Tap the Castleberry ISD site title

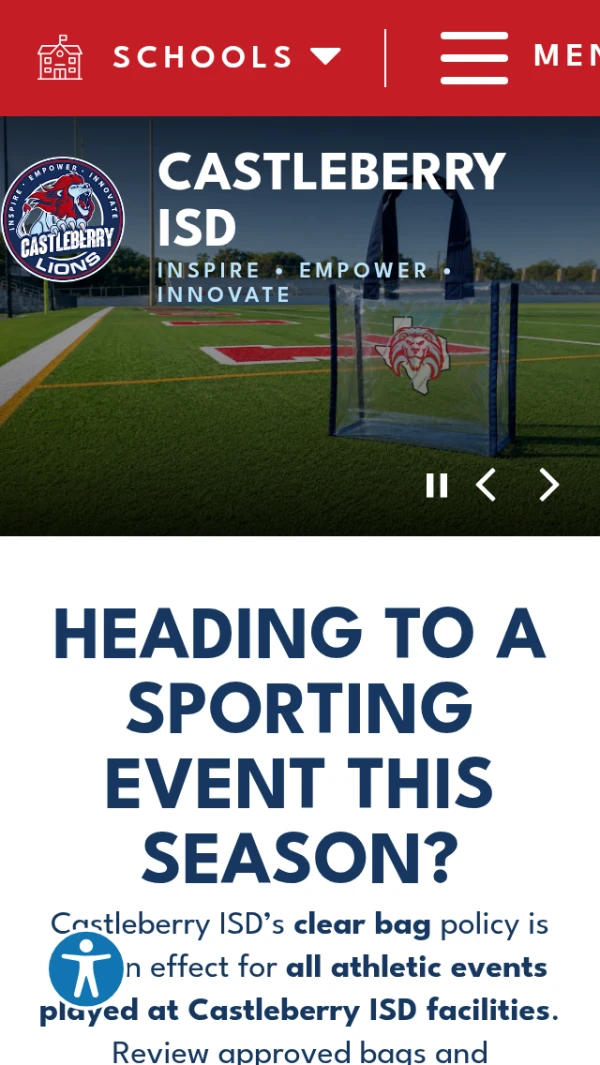point(332,199)
